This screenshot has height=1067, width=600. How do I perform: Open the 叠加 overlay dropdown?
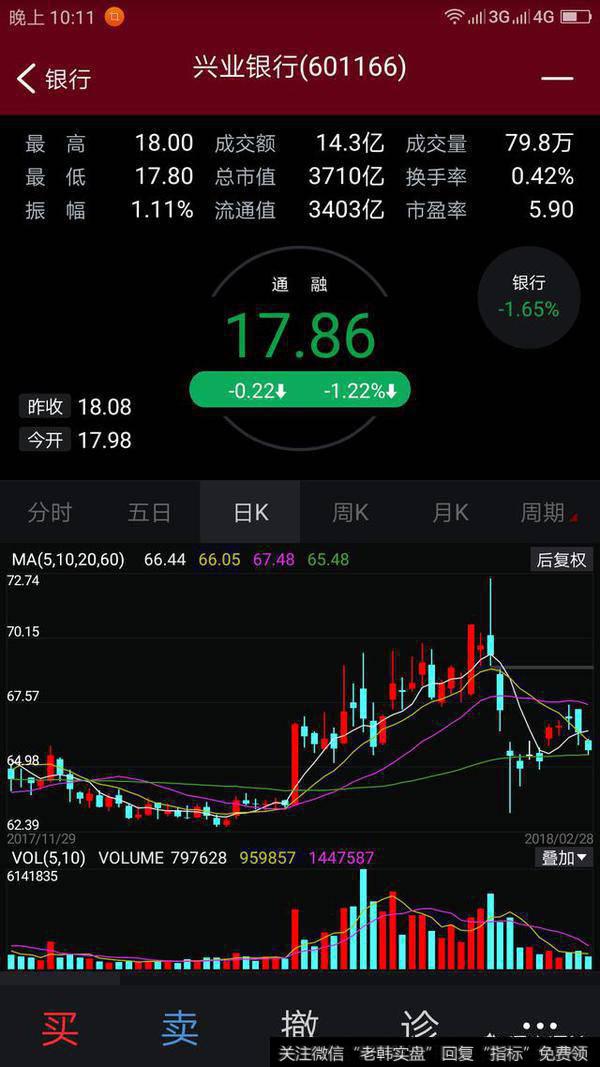point(565,858)
